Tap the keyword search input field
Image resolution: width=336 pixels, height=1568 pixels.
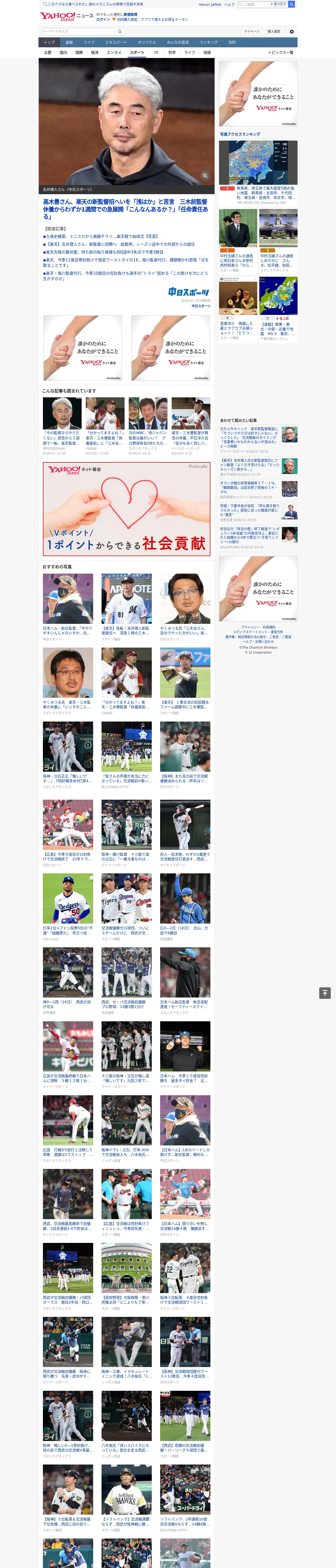click(x=78, y=31)
